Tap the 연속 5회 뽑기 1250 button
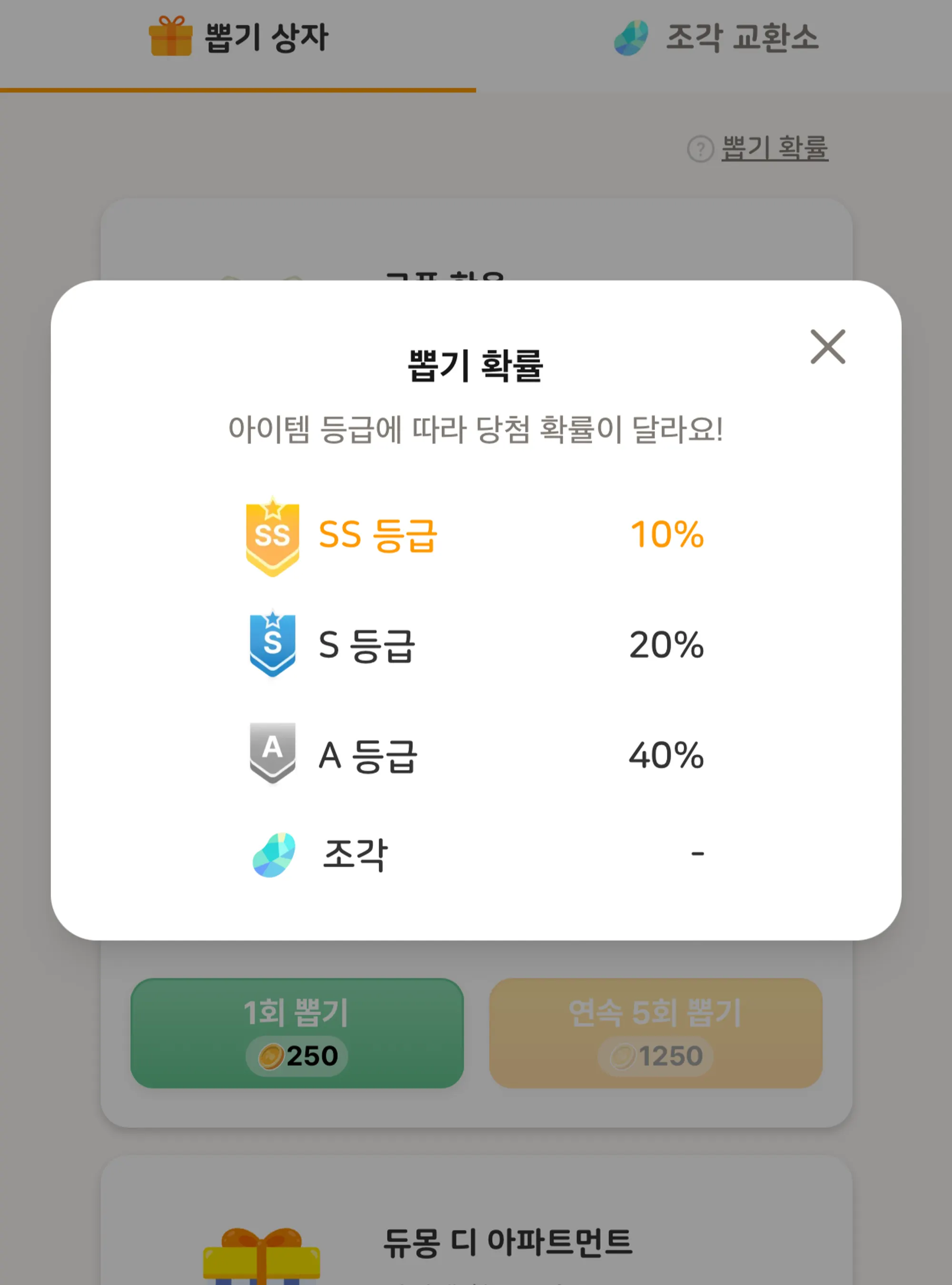Viewport: 952px width, 1285px height. pyautogui.click(x=655, y=1033)
